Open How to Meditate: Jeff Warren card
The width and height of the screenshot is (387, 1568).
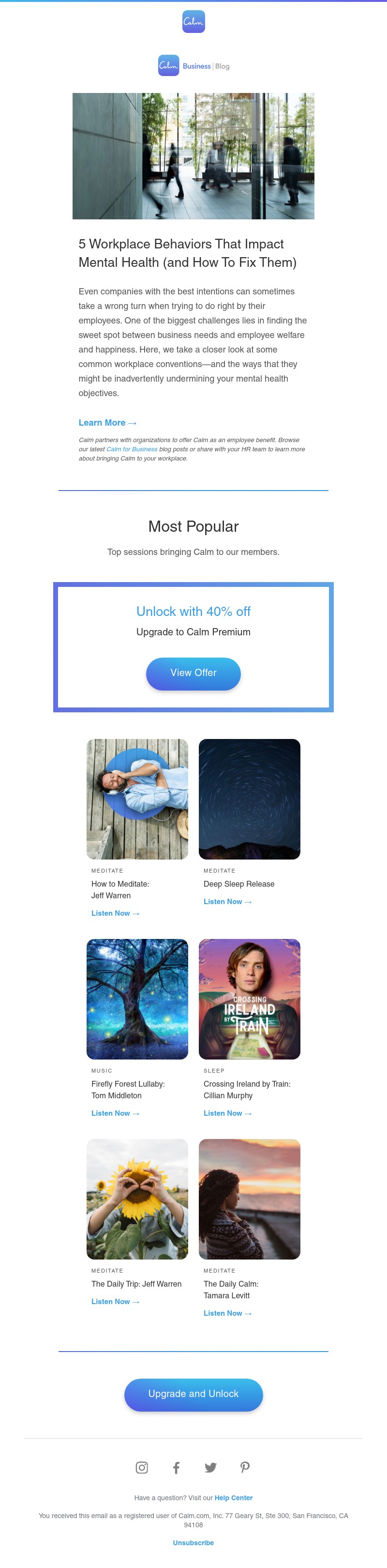coord(137,799)
